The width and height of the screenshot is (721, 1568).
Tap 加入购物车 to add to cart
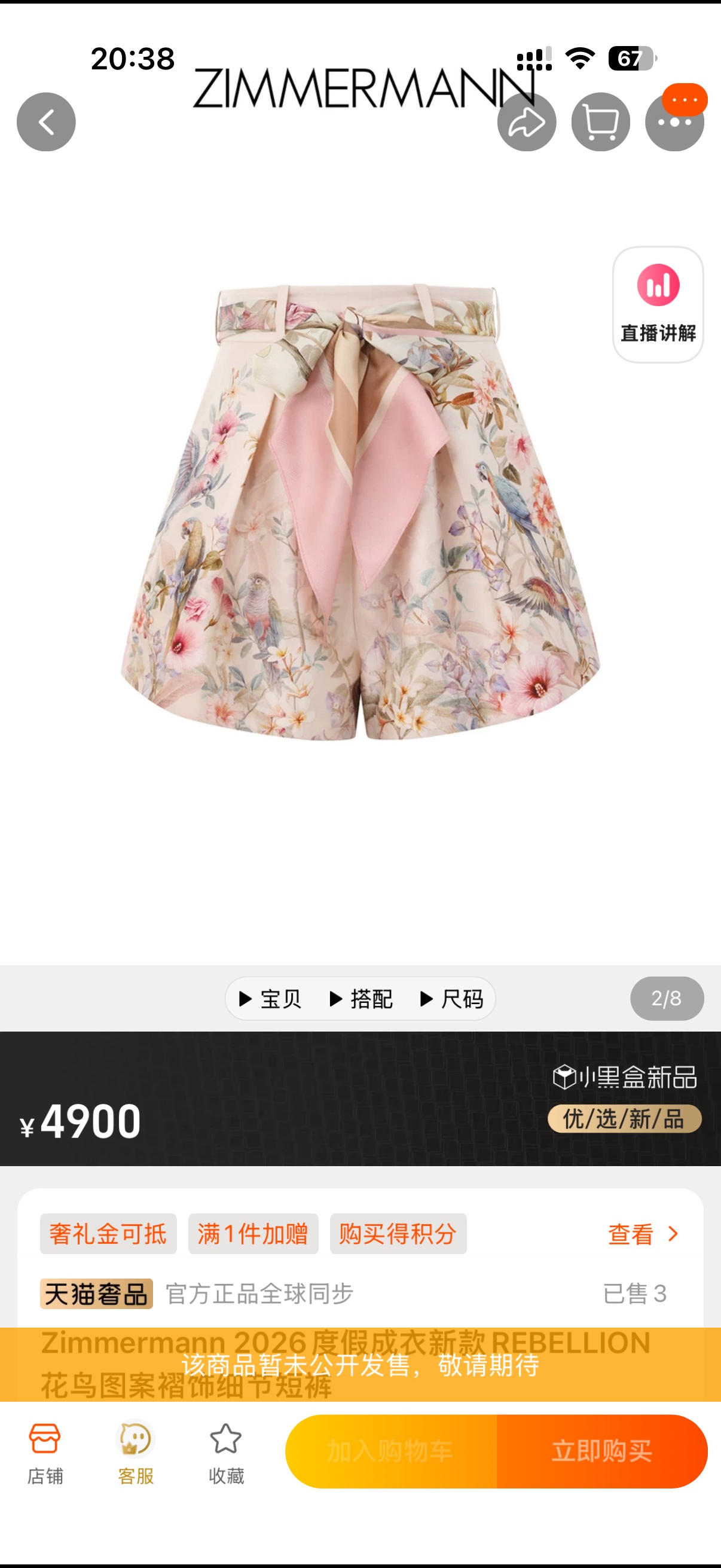[390, 1451]
